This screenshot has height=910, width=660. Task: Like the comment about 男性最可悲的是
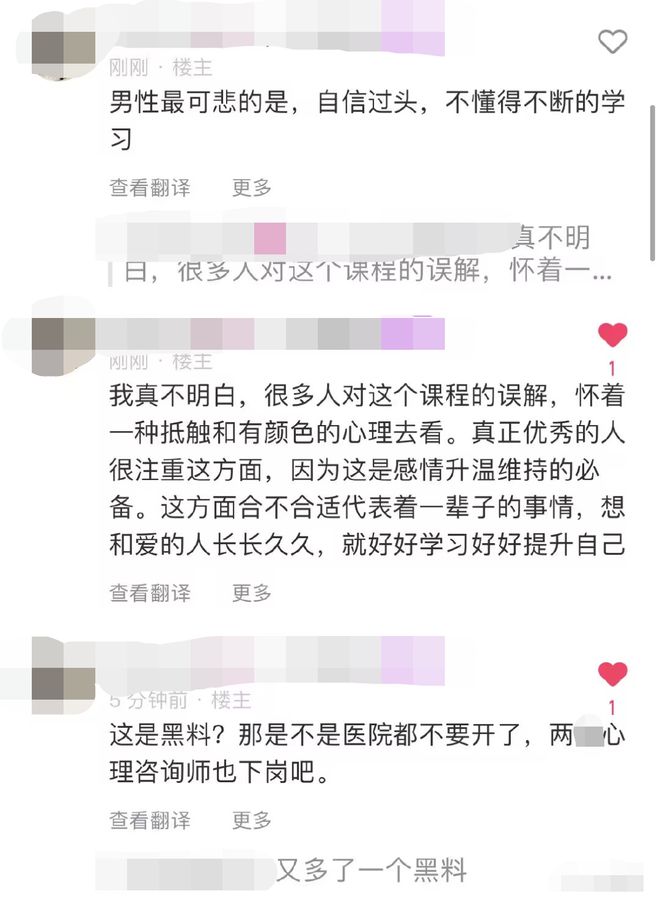tap(612, 42)
